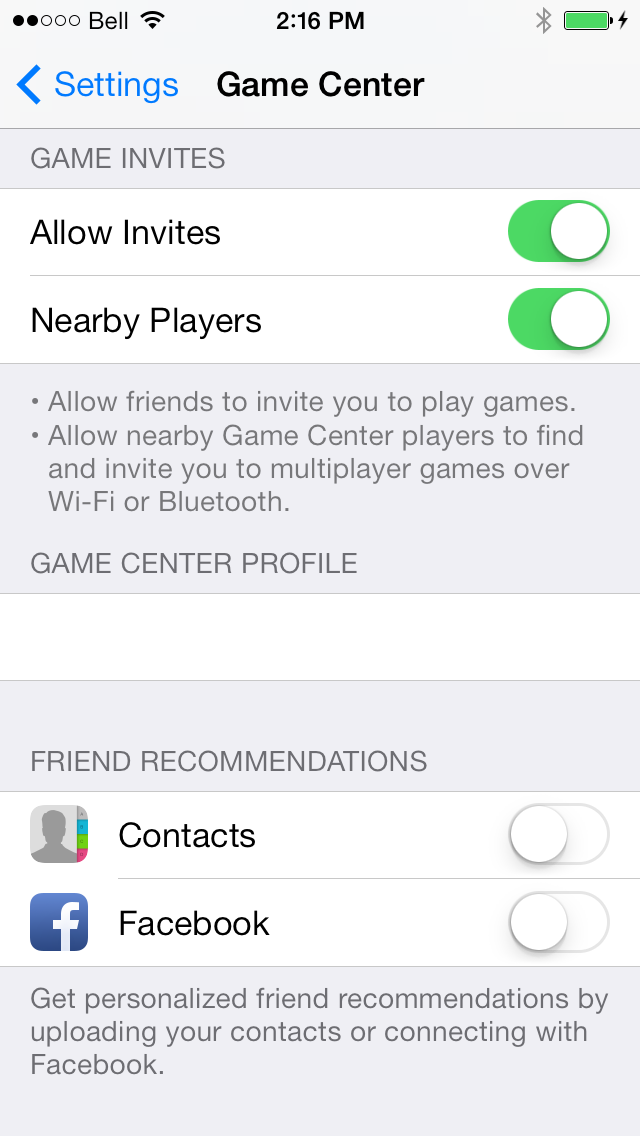Open the empty Game Center Profile row
Viewport: 640px width, 1136px height.
point(320,637)
